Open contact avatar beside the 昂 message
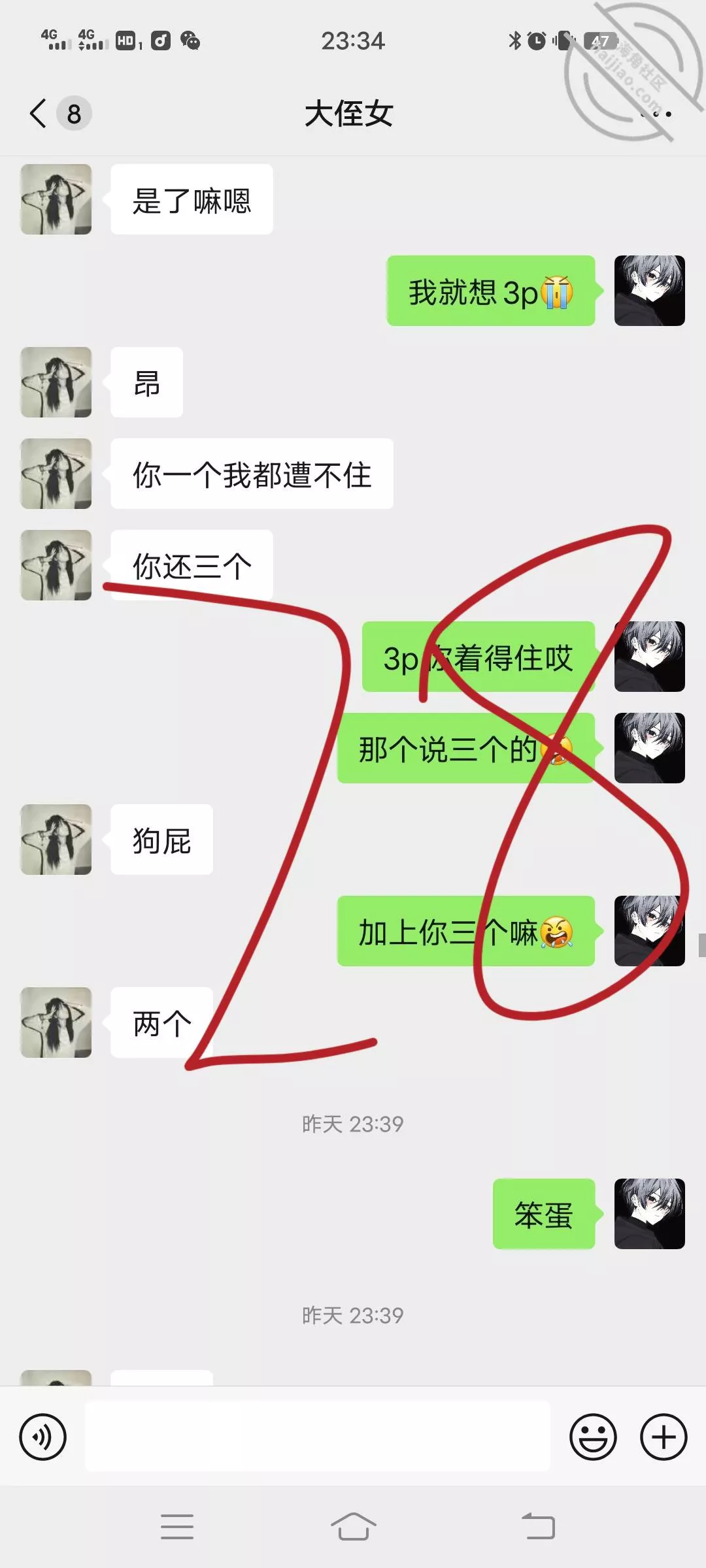Viewport: 706px width, 1568px height. 56,382
